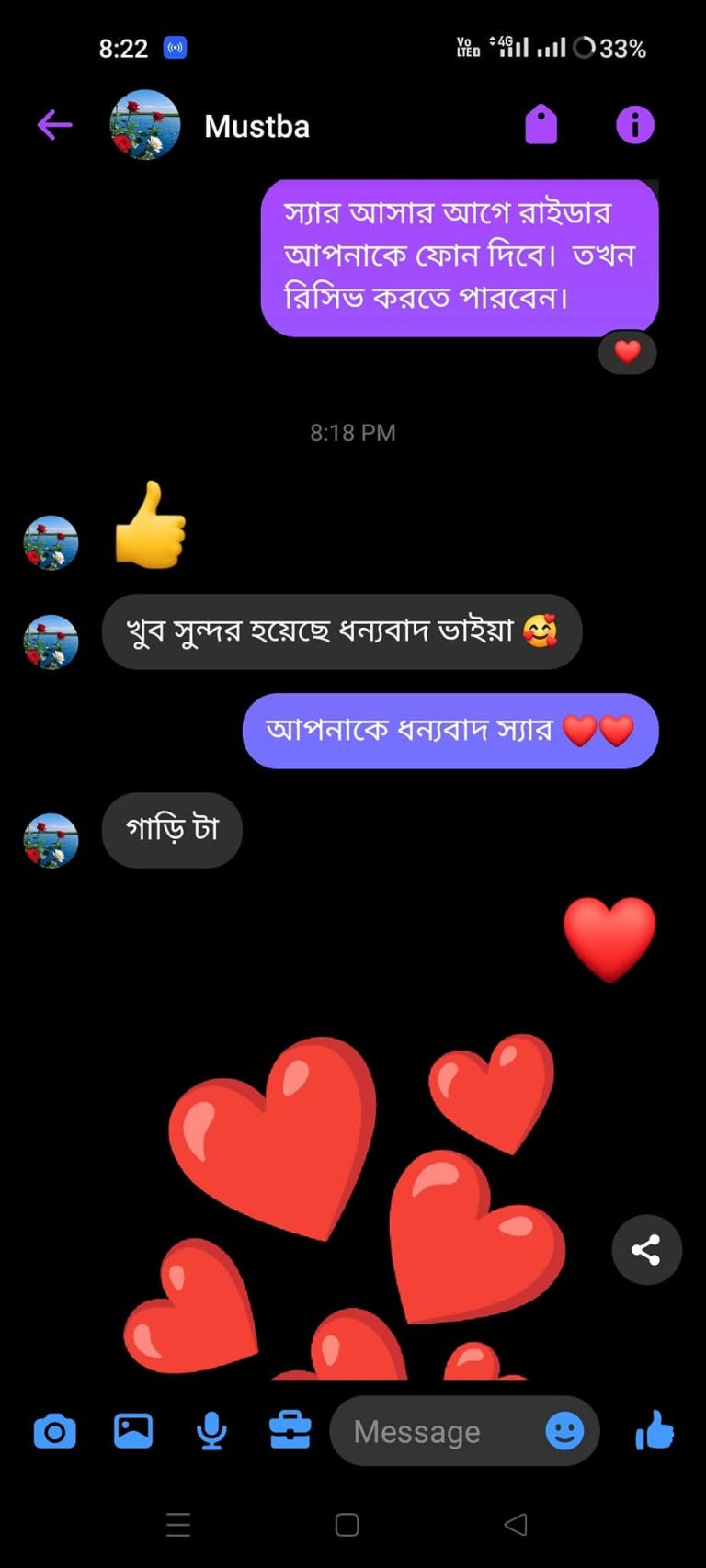Open the system recent apps button
This screenshot has height=1568, width=706.
coord(178,1525)
